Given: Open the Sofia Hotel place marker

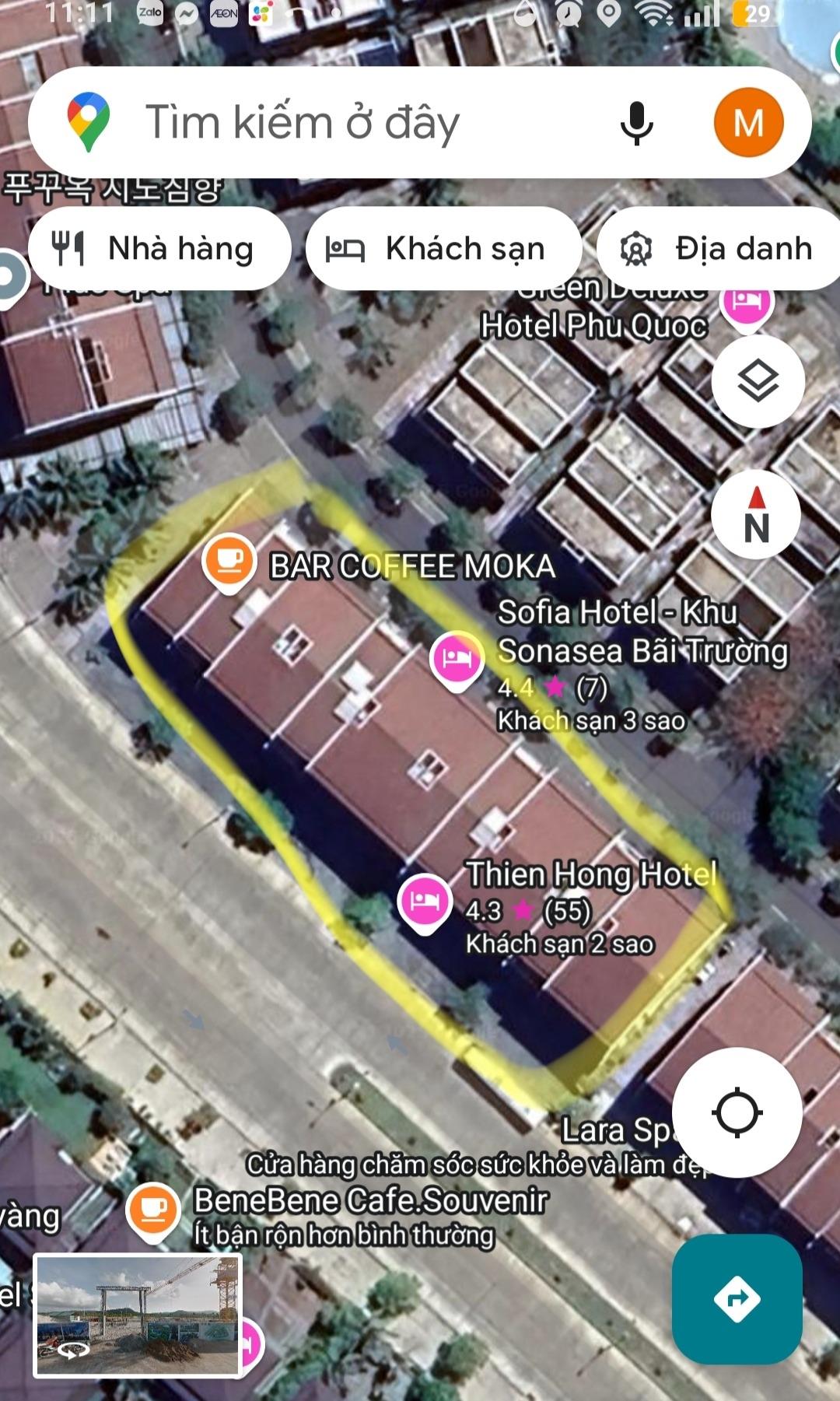Looking at the screenshot, I should tap(457, 658).
